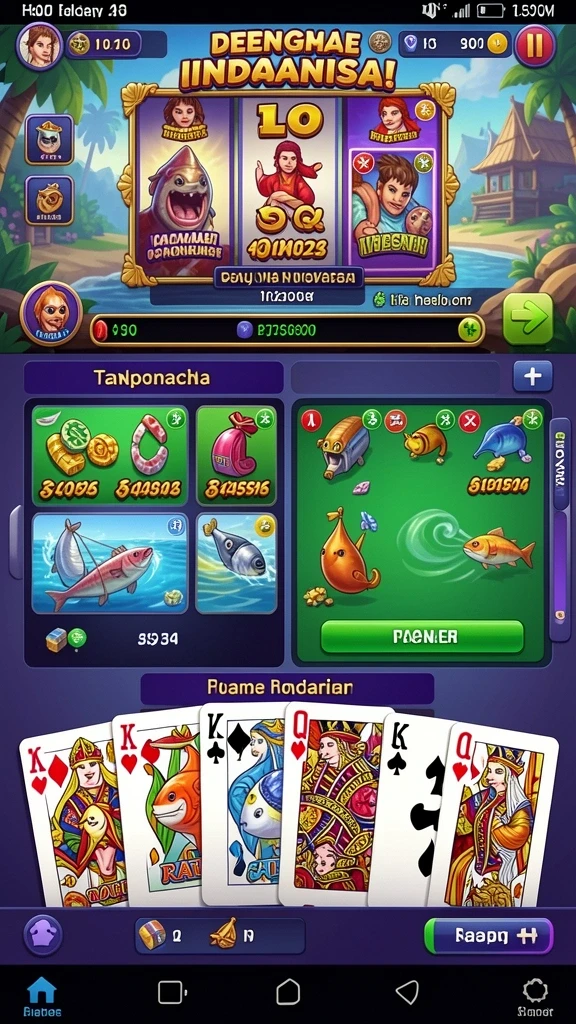Open recent apps from navigation bar
The width and height of the screenshot is (576, 1024).
pos(172,993)
